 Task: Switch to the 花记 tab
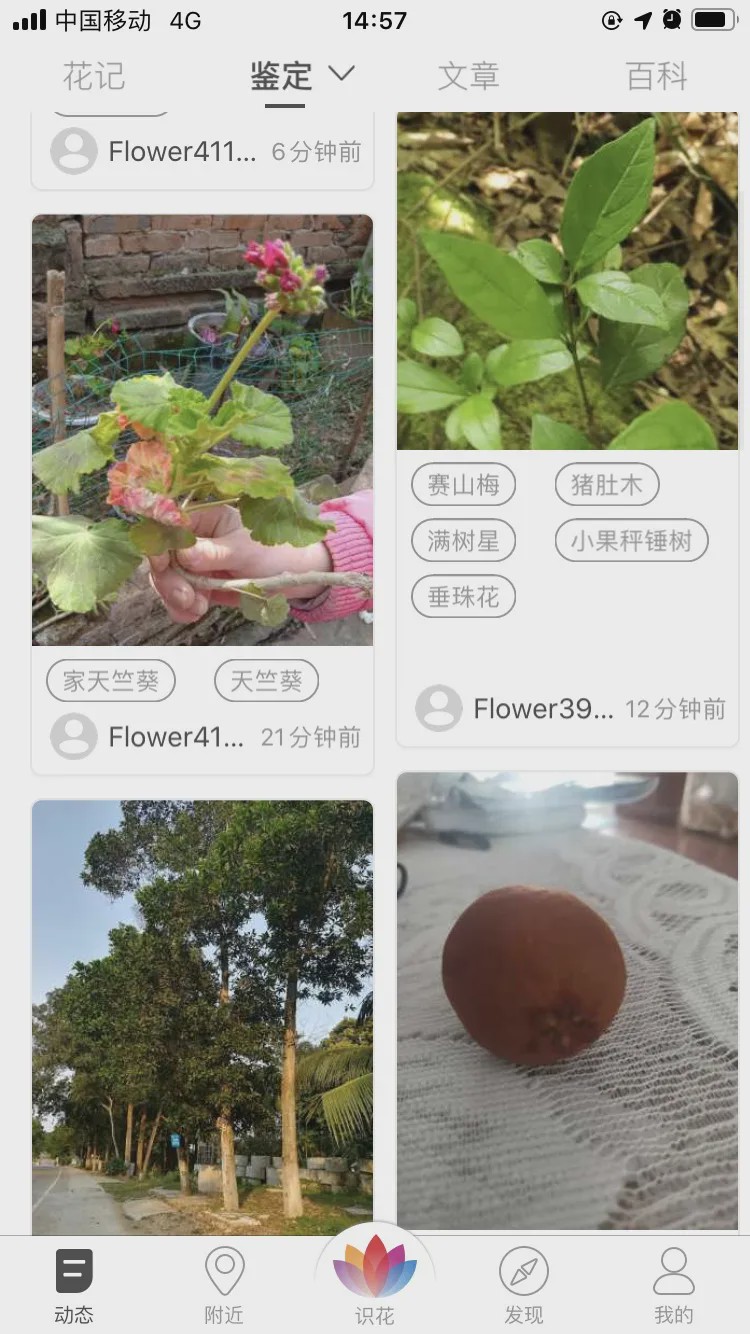(95, 76)
